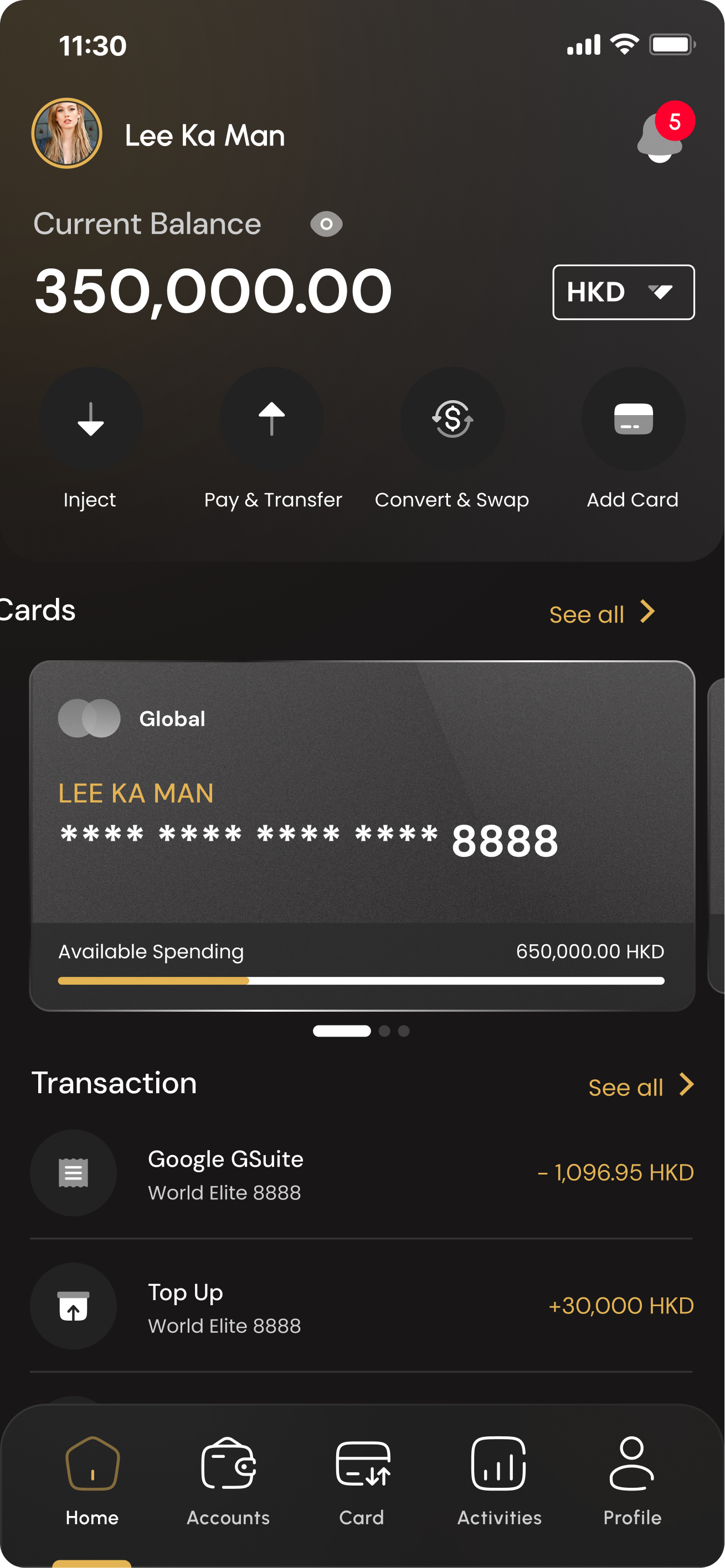Open Lee Ka Man's profile avatar
This screenshot has width=725, height=1568.
click(66, 133)
